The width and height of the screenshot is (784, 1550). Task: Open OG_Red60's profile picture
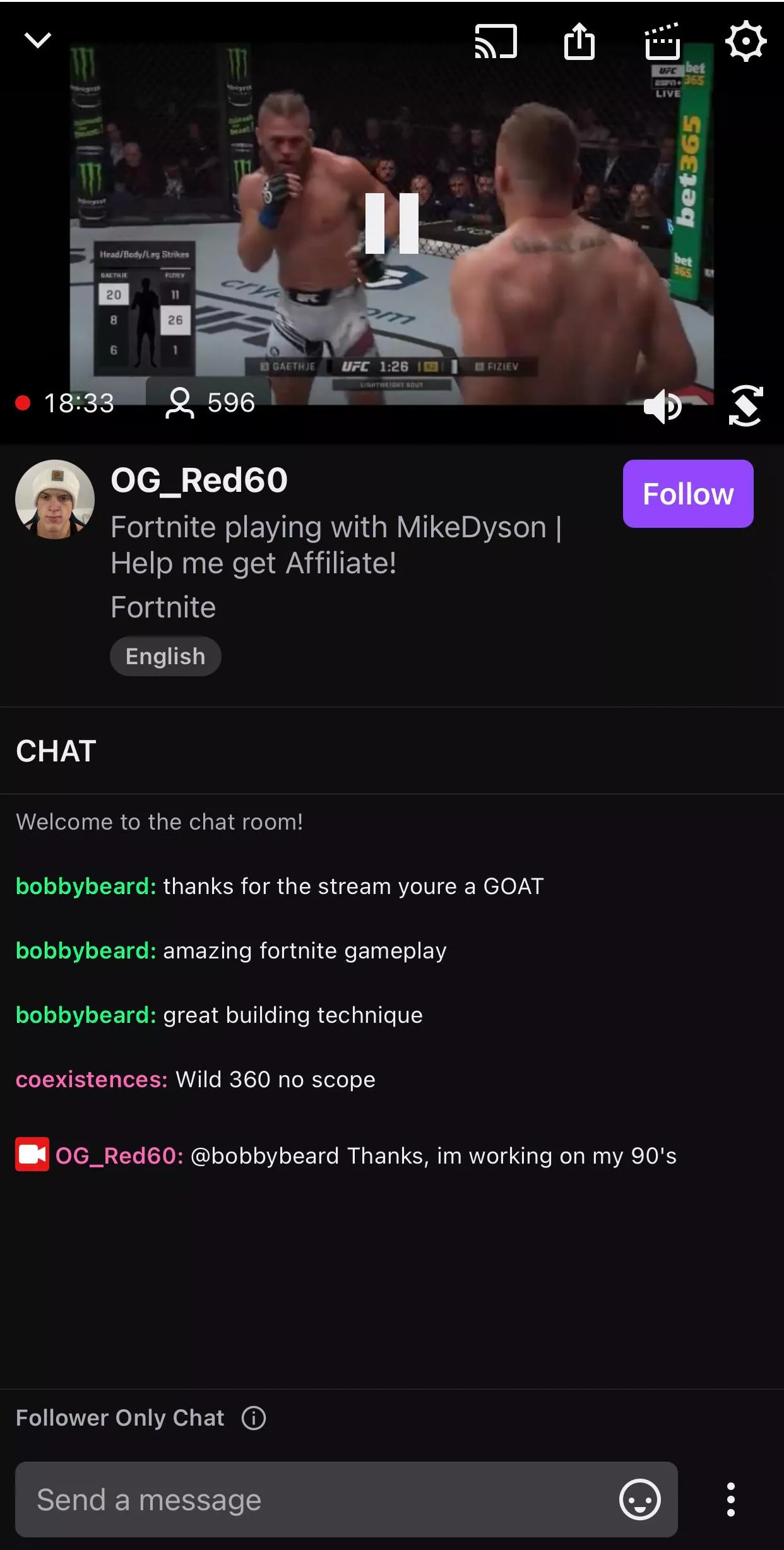(x=55, y=499)
